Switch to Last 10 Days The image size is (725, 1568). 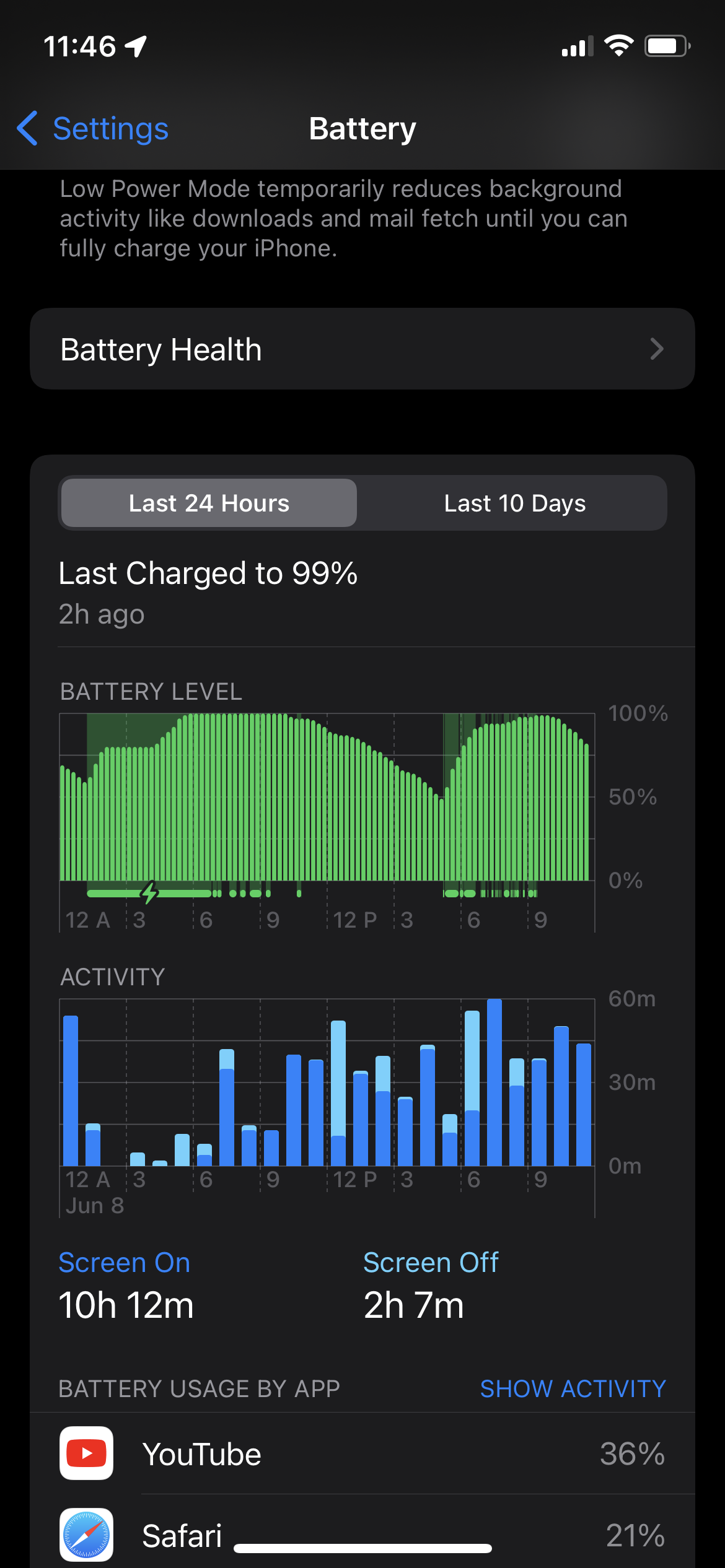[514, 503]
